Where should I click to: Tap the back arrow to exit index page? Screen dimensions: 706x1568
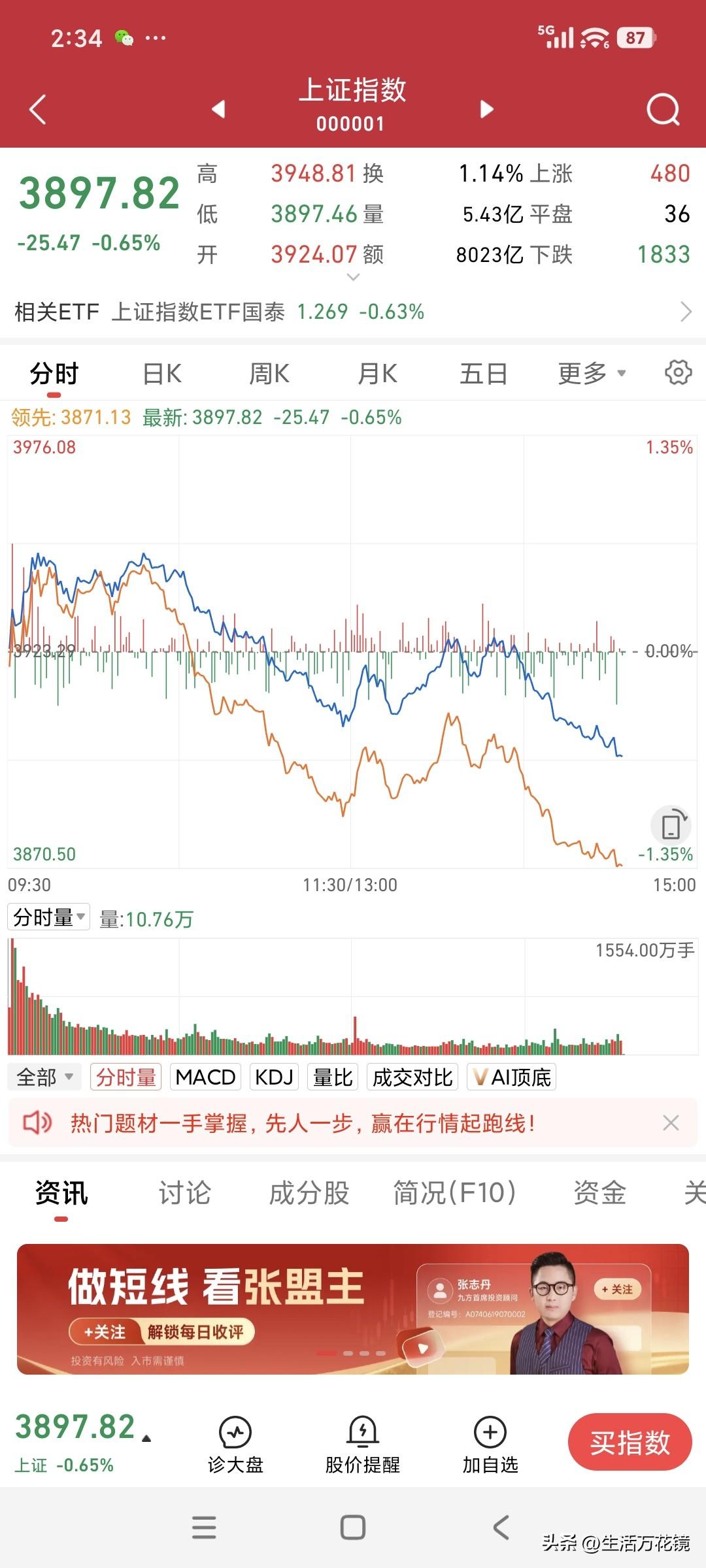[x=37, y=108]
